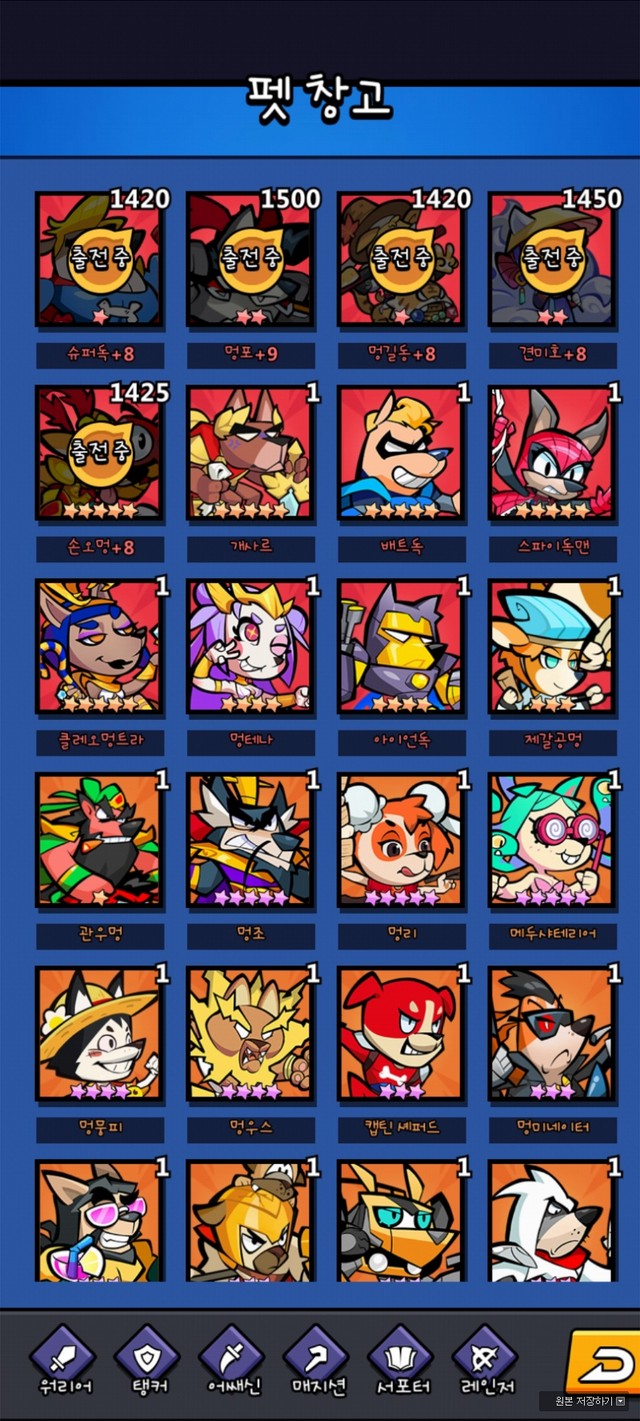Filter pets by 워리어 class
This screenshot has height=1421, width=640.
[x=62, y=1366]
